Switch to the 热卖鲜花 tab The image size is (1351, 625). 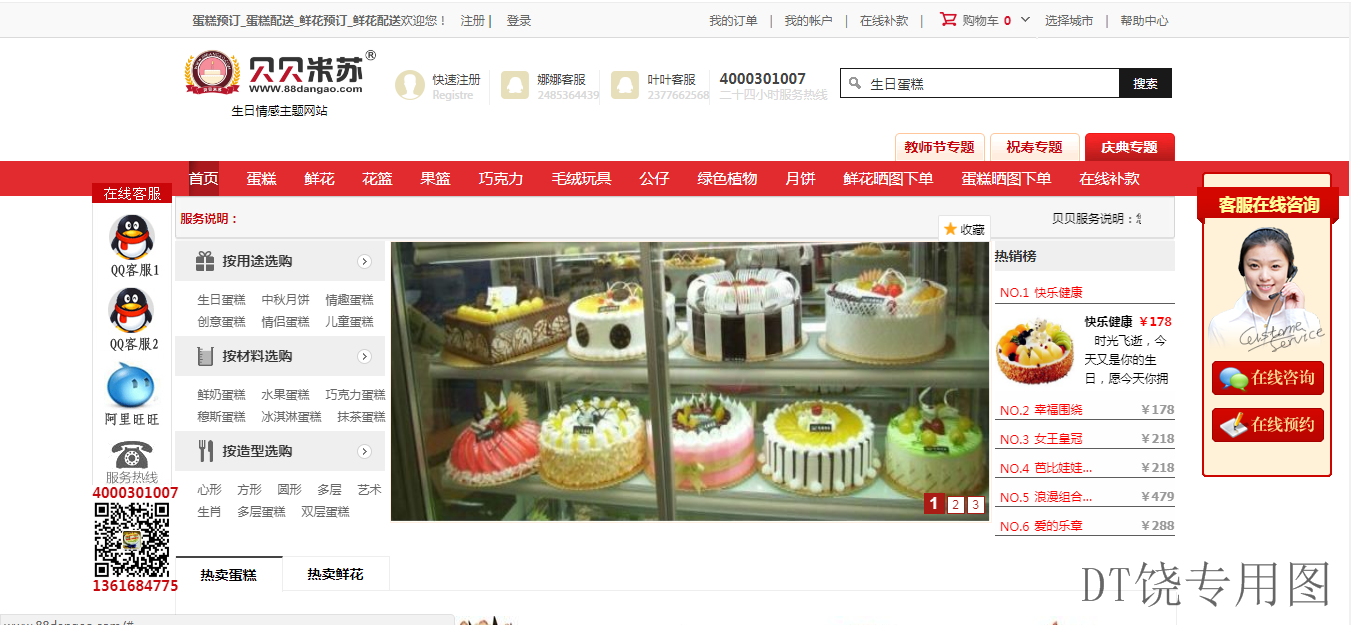(x=335, y=574)
